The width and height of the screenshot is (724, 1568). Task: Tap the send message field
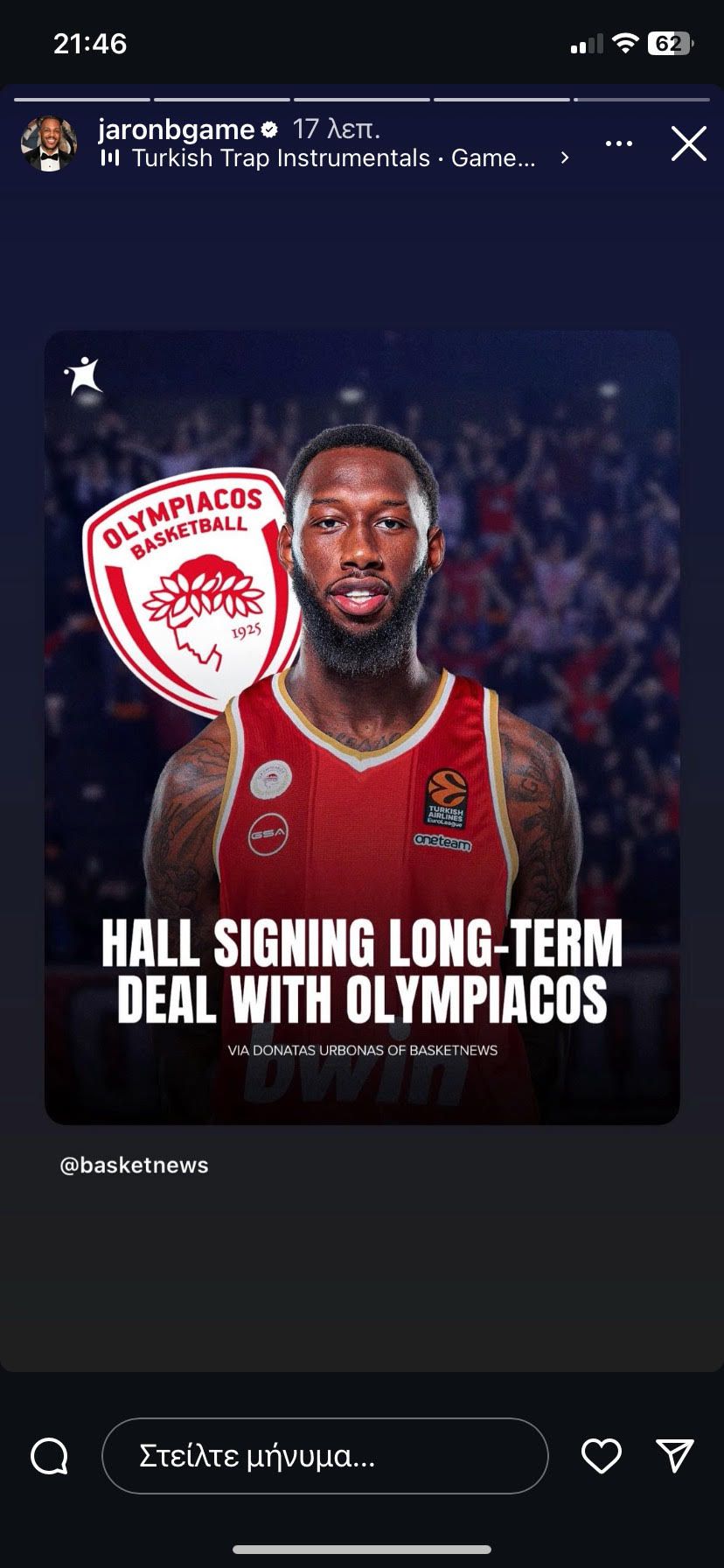324,1456
